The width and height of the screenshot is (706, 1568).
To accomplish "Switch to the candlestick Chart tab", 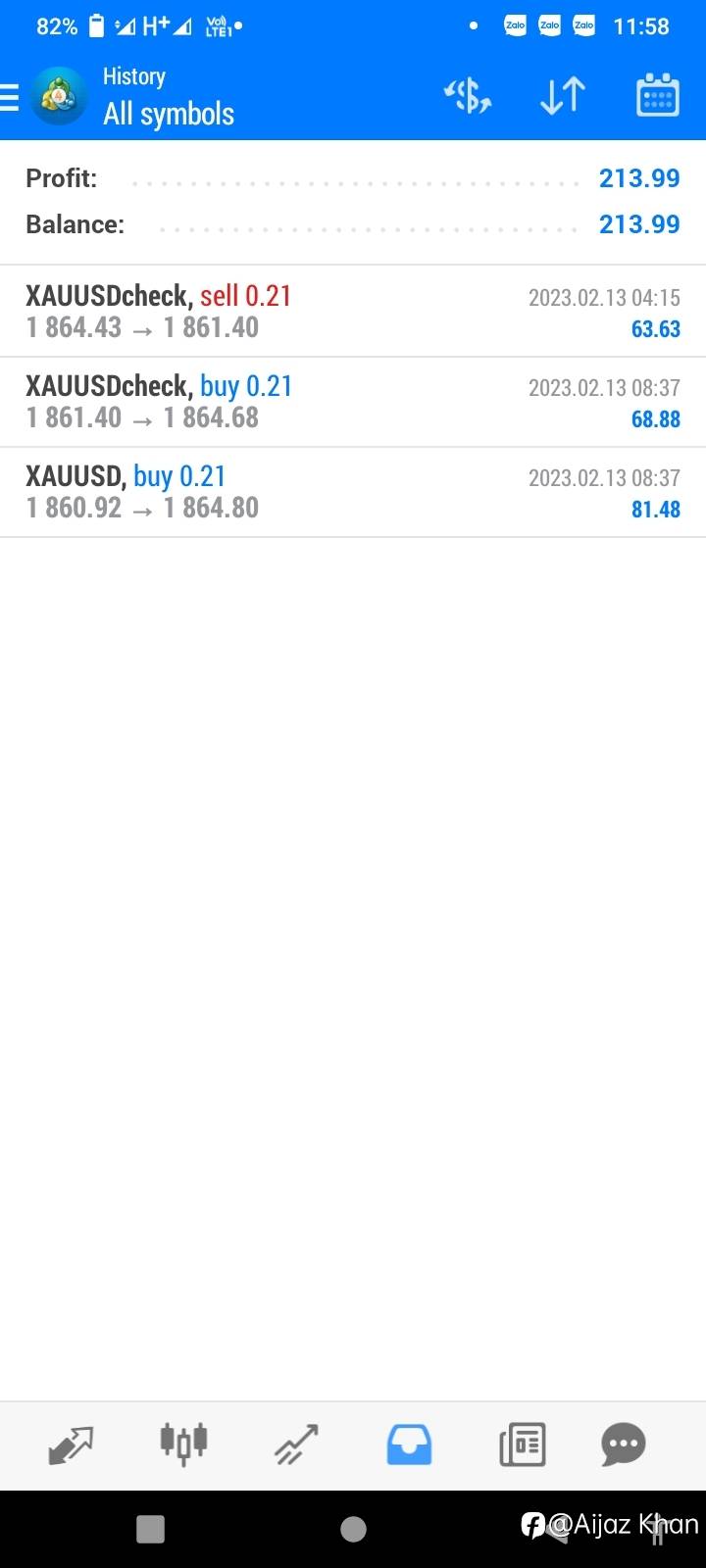I will [x=183, y=1444].
